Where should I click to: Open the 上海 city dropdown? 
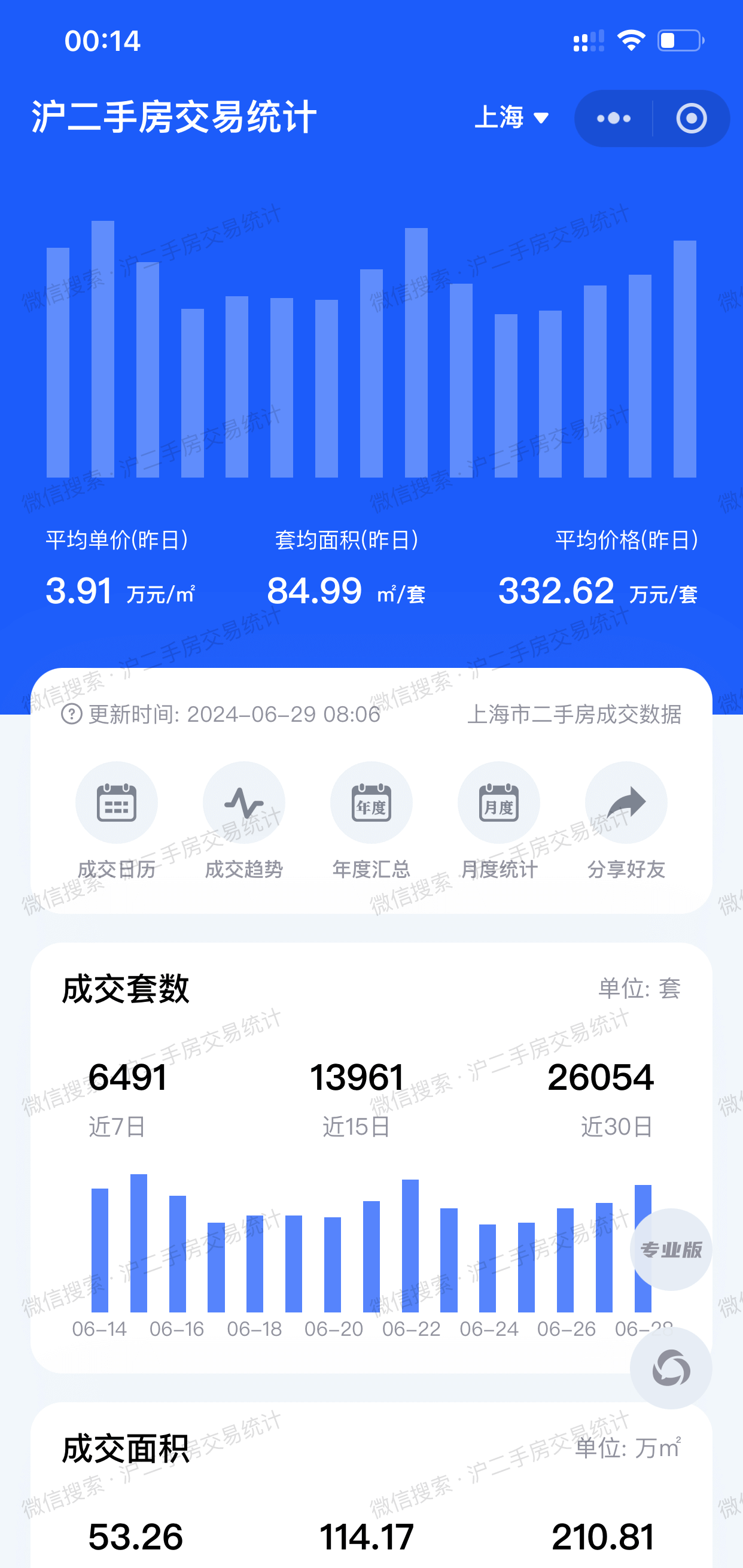(x=511, y=117)
